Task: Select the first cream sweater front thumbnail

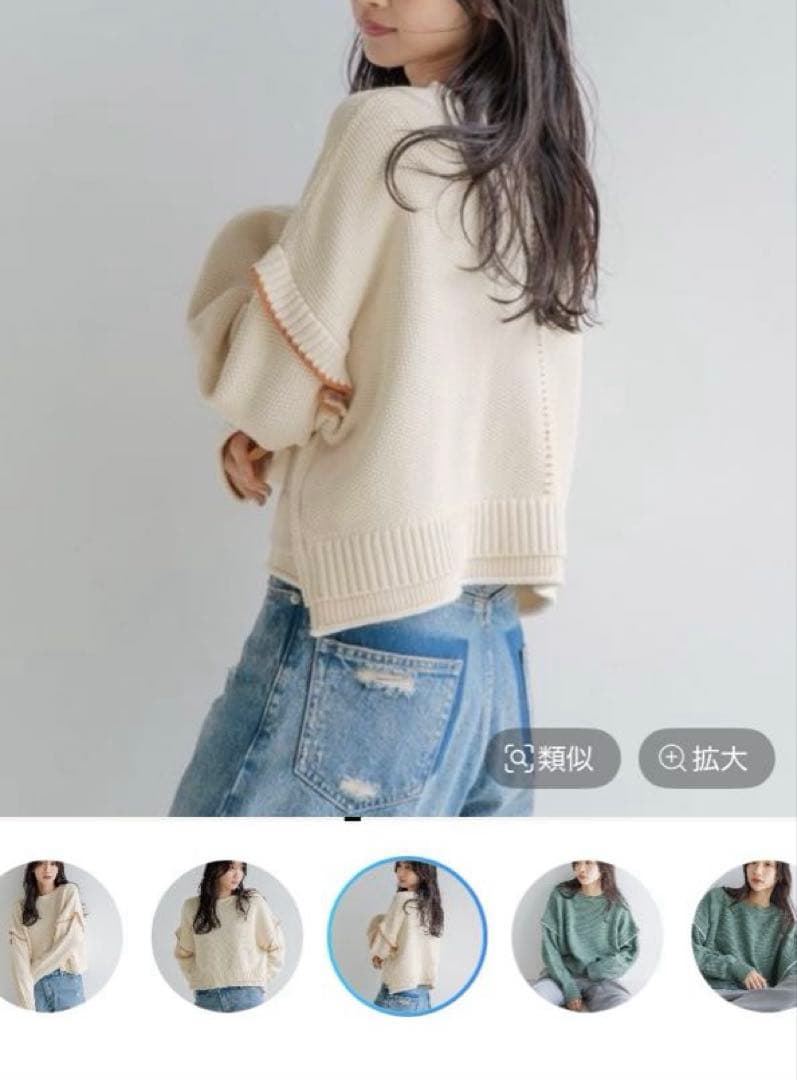Action: coord(50,936)
